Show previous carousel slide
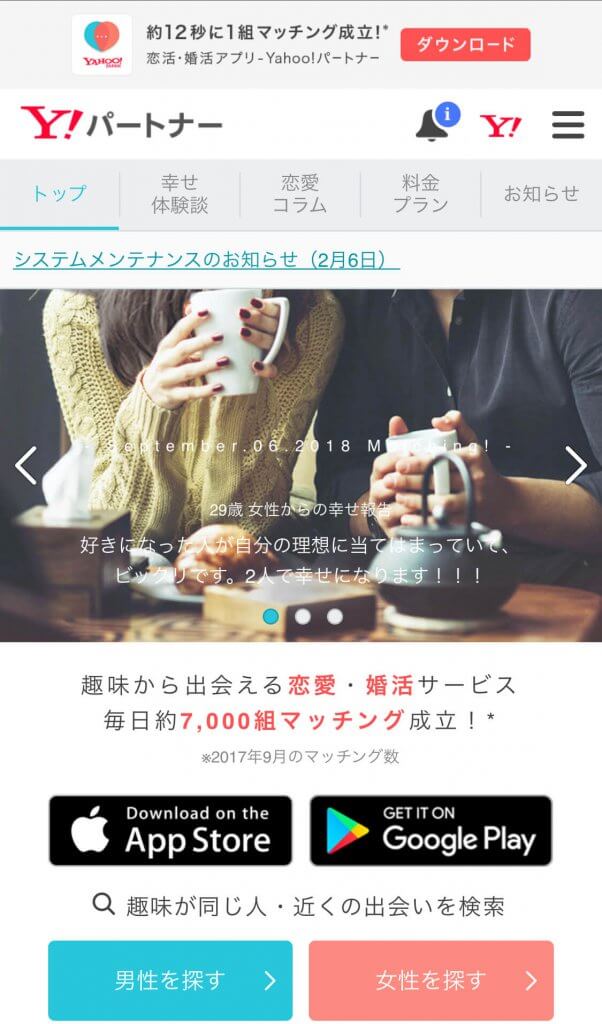Screen dimensions: 602x1024 (26, 465)
